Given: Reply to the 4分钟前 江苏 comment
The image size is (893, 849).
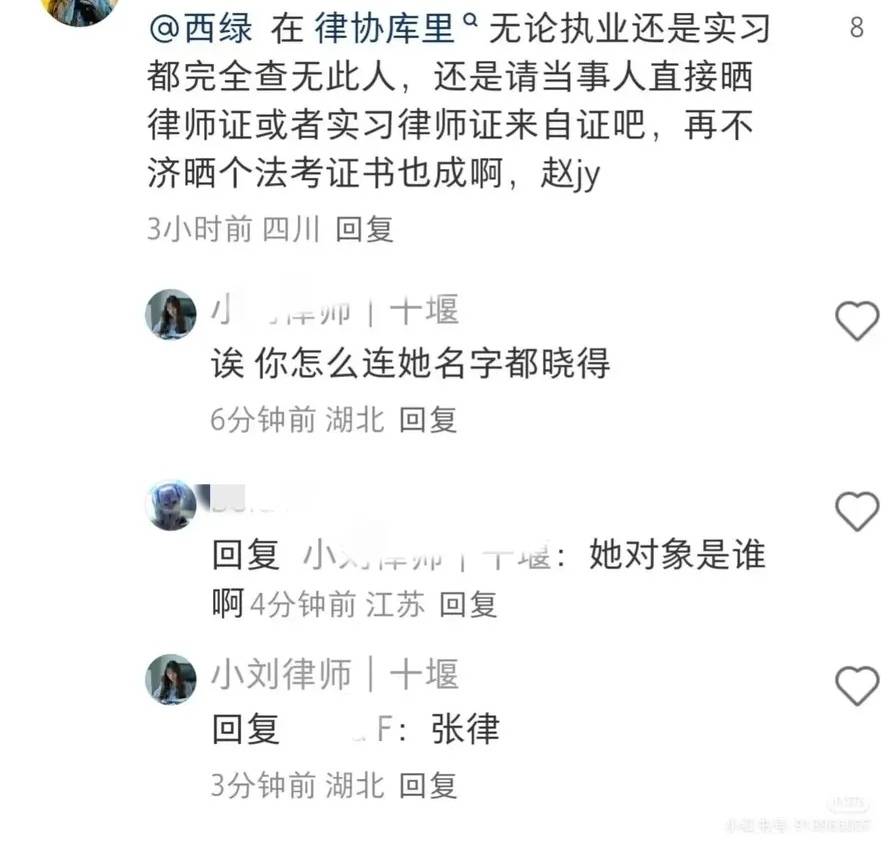Looking at the screenshot, I should click(x=468, y=604).
